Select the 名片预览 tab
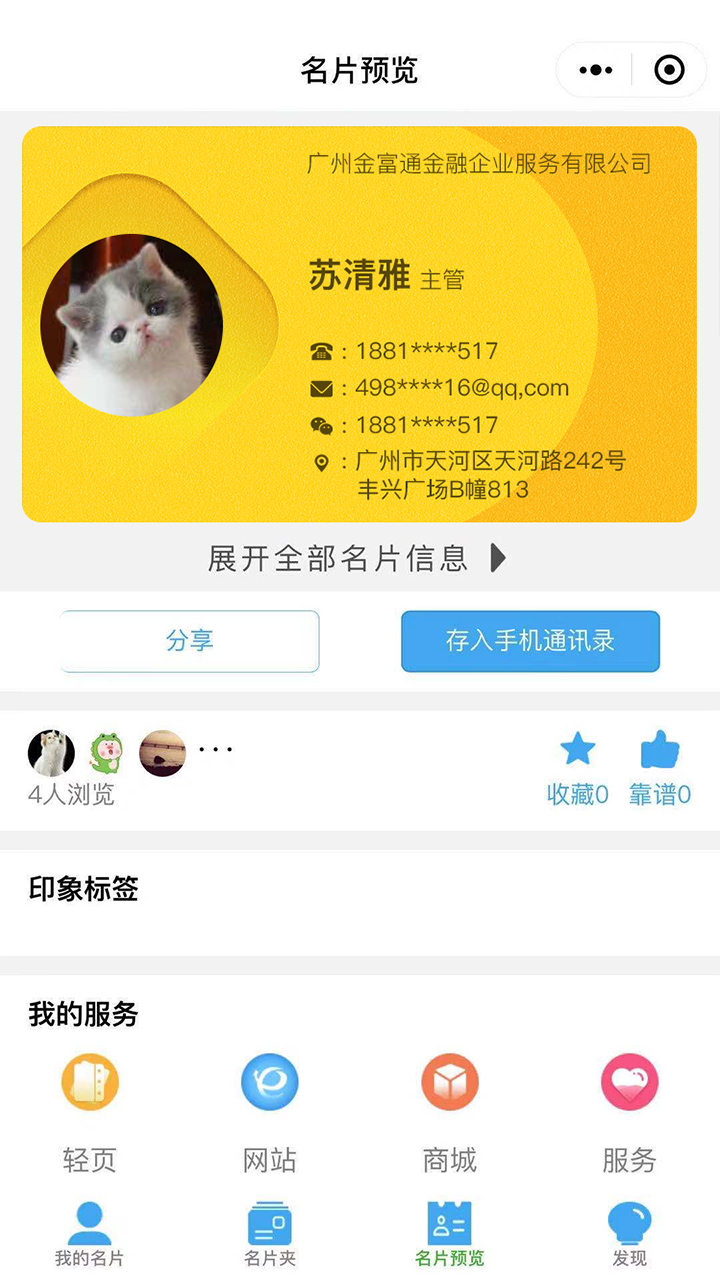The width and height of the screenshot is (720, 1280). coord(450,1235)
